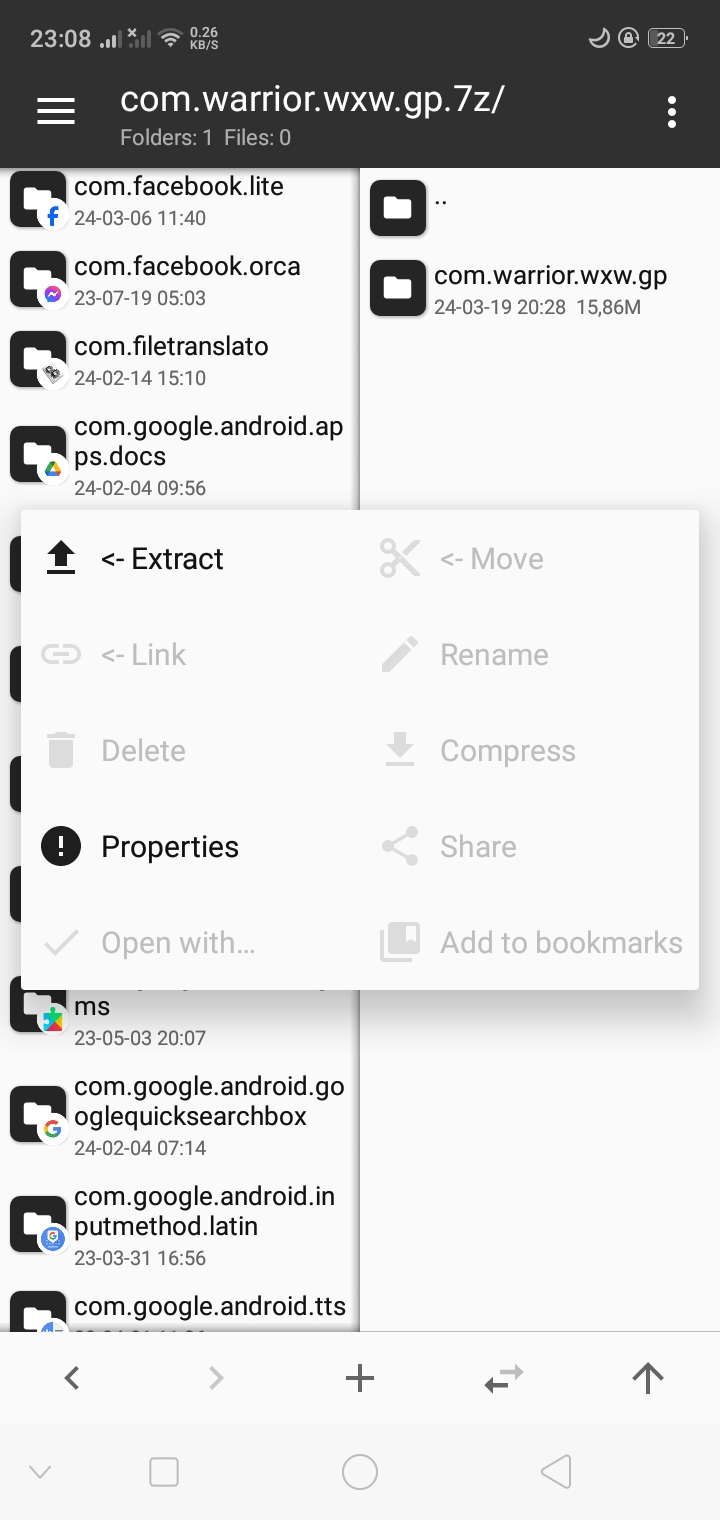Image resolution: width=720 pixels, height=1520 pixels.
Task: Open the com.filetranslato folder
Action: click(170, 360)
